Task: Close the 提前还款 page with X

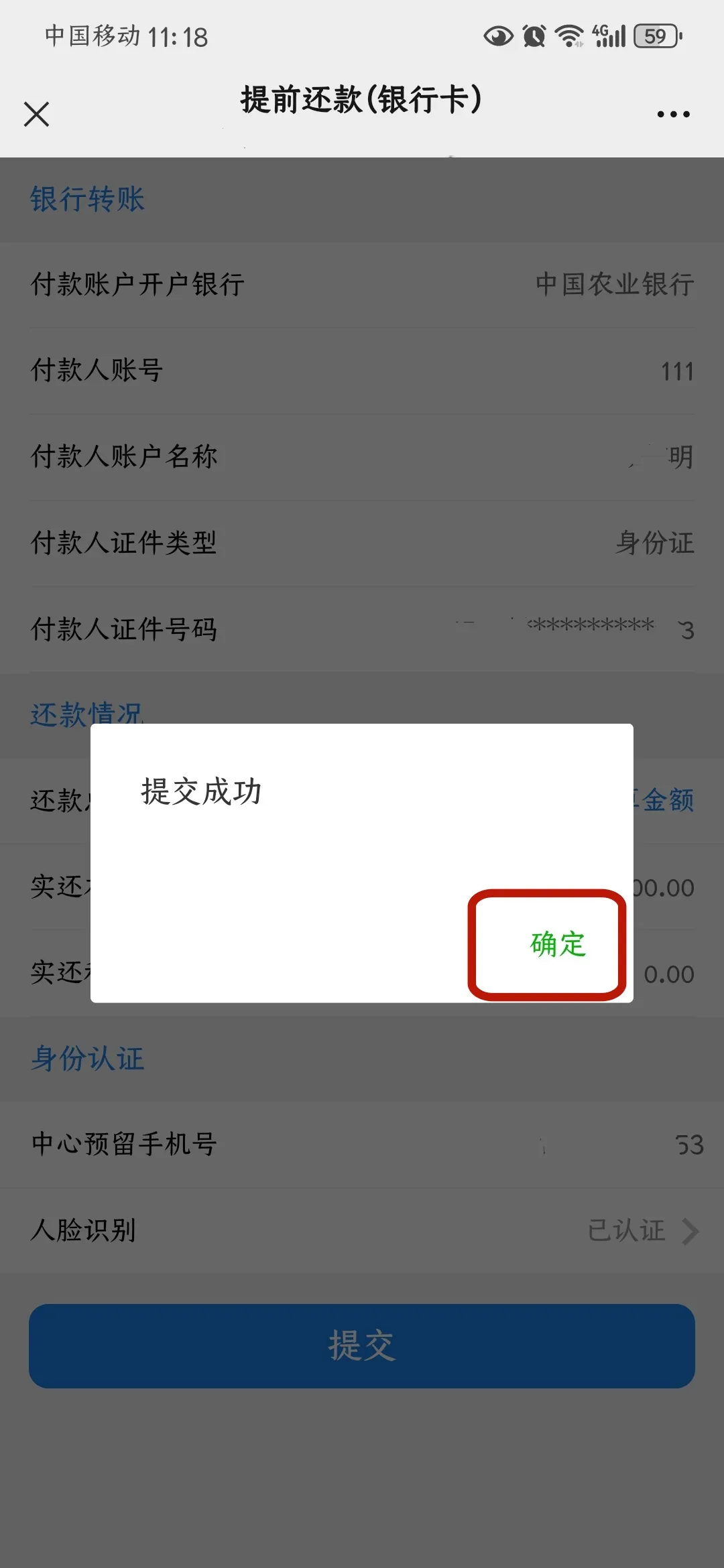Action: (x=37, y=114)
